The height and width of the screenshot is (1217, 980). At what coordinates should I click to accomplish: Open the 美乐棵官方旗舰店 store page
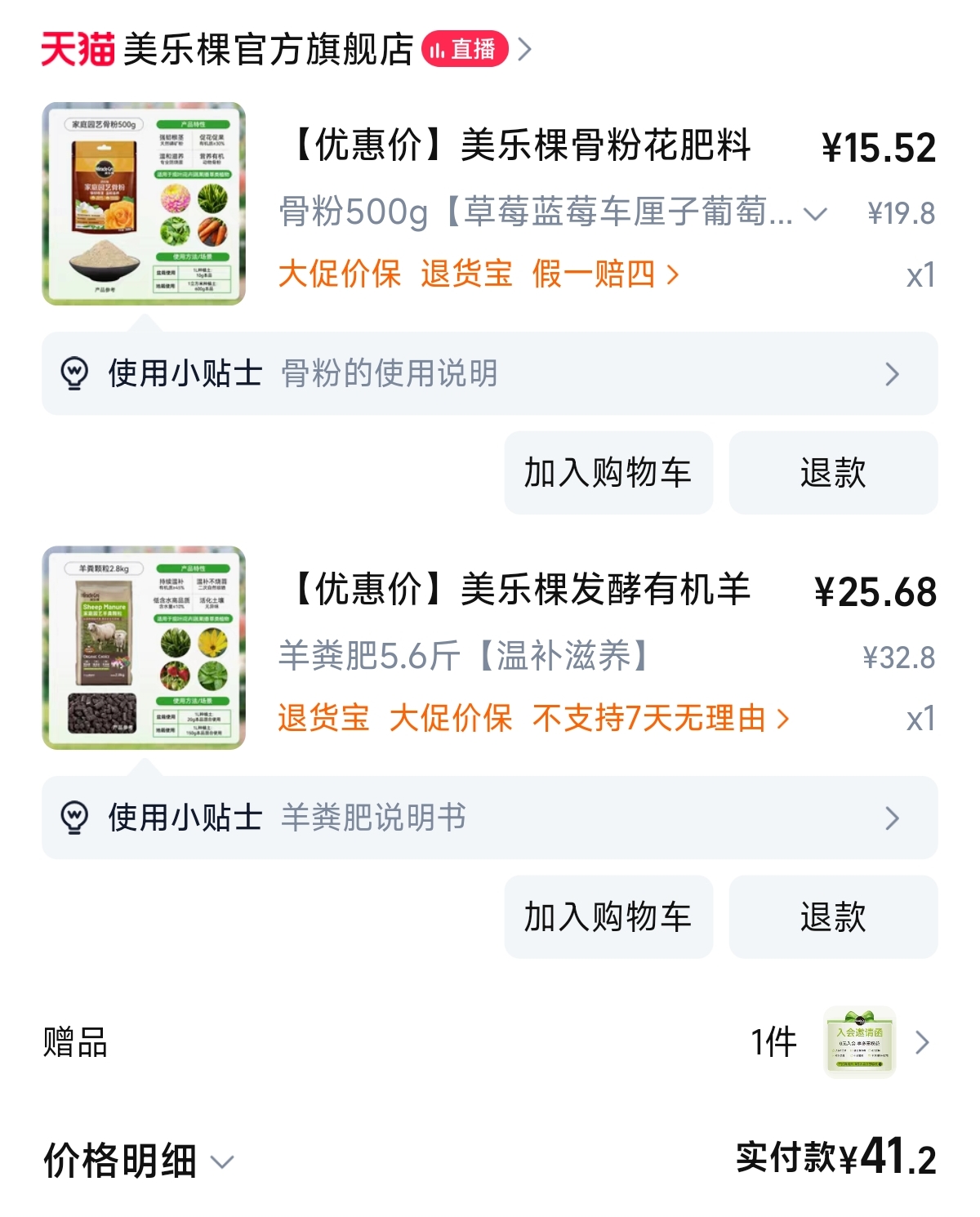(268, 50)
